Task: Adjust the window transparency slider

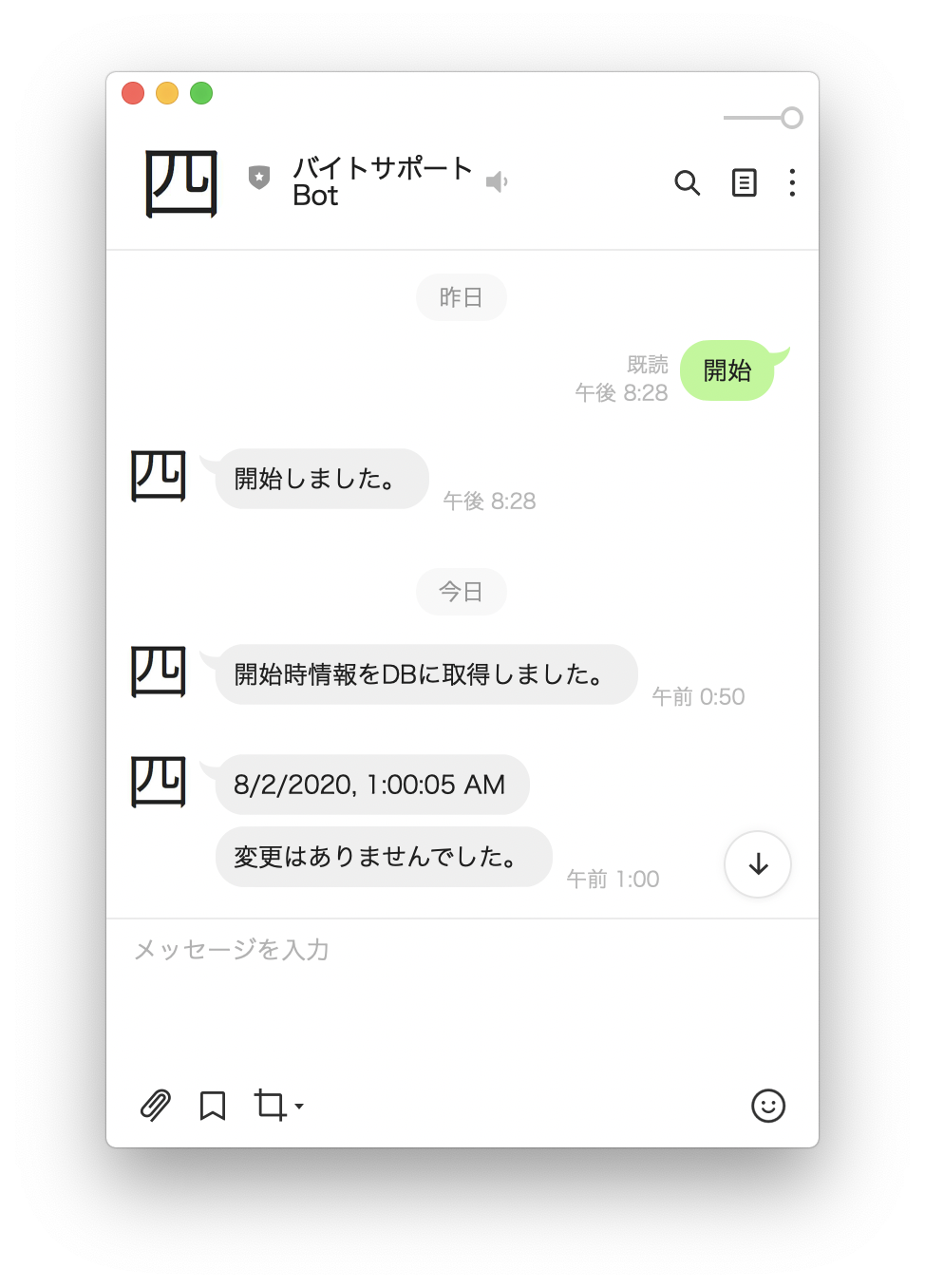Action: click(793, 118)
